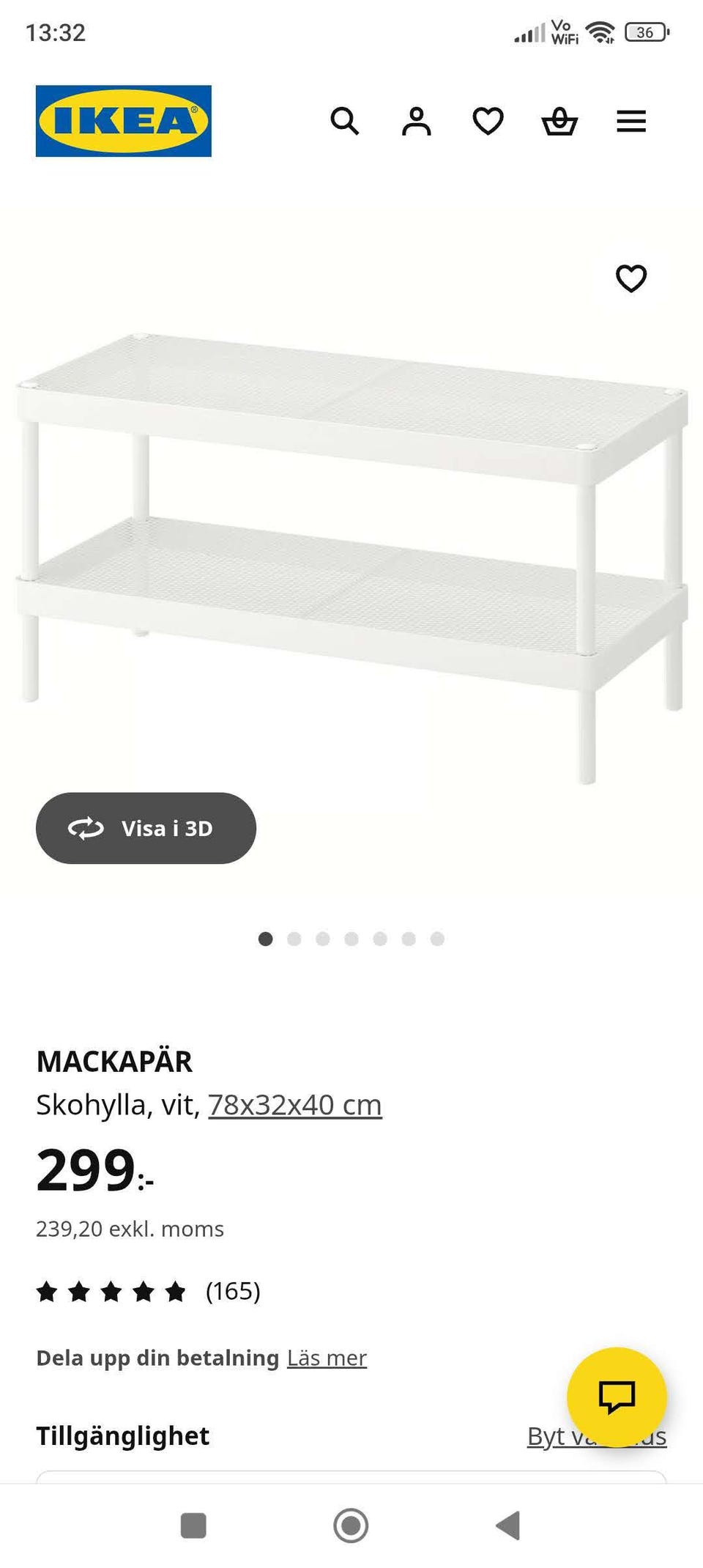Open the hamburger menu
The height and width of the screenshot is (1568, 703).
pyautogui.click(x=631, y=121)
